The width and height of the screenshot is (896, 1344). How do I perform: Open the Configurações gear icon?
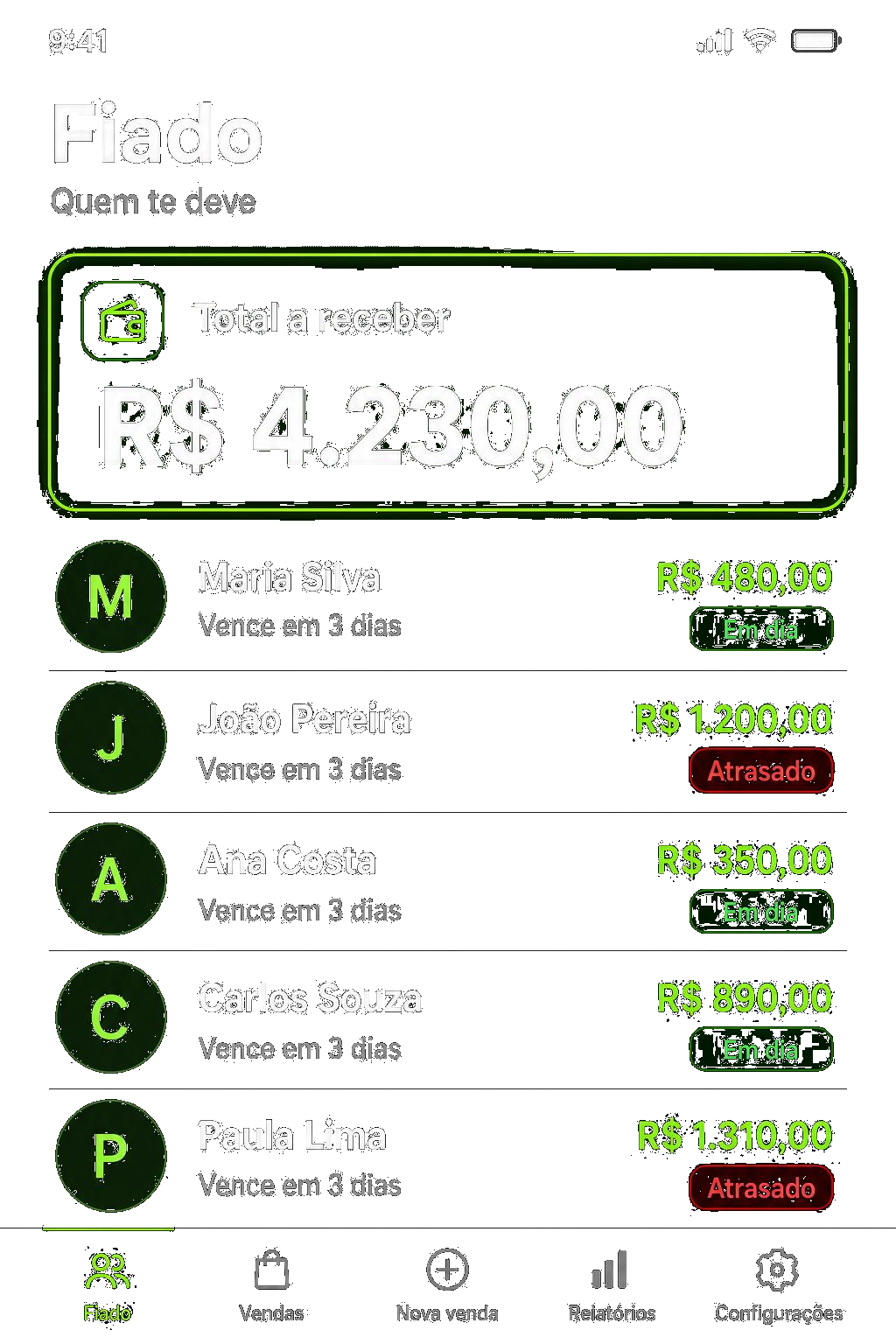(777, 1270)
